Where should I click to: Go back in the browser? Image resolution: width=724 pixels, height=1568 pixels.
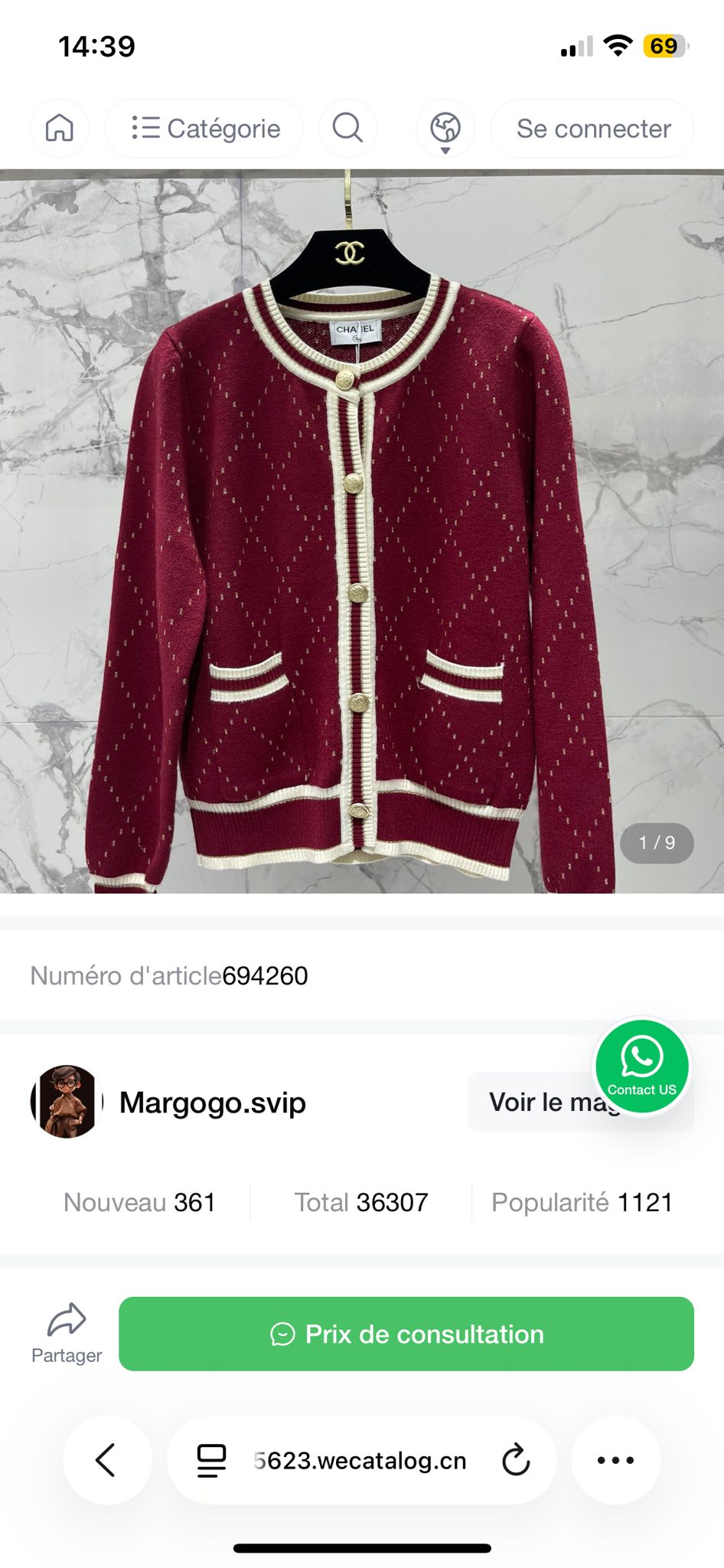pyautogui.click(x=106, y=1460)
